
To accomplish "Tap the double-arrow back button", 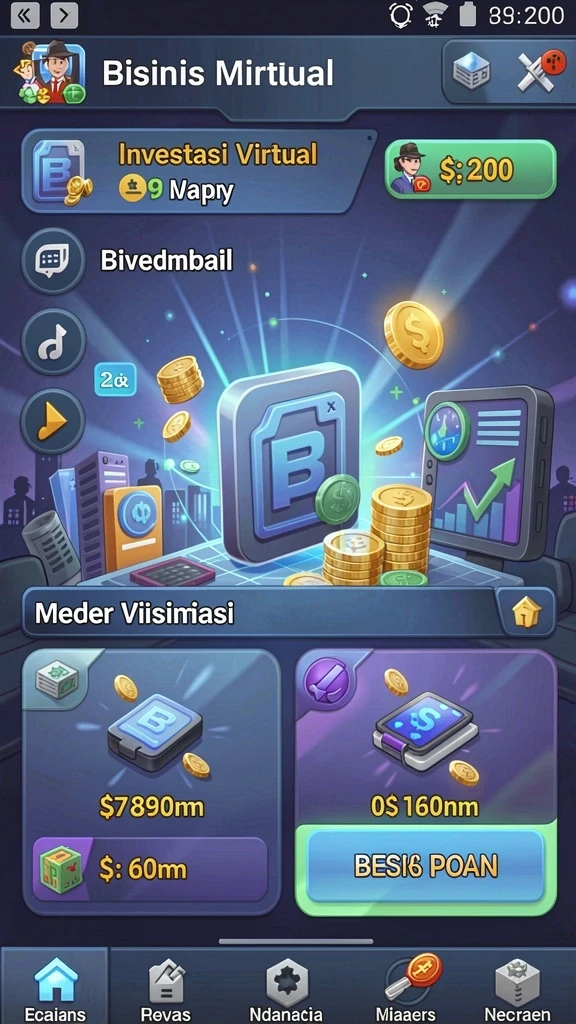I will [x=25, y=15].
